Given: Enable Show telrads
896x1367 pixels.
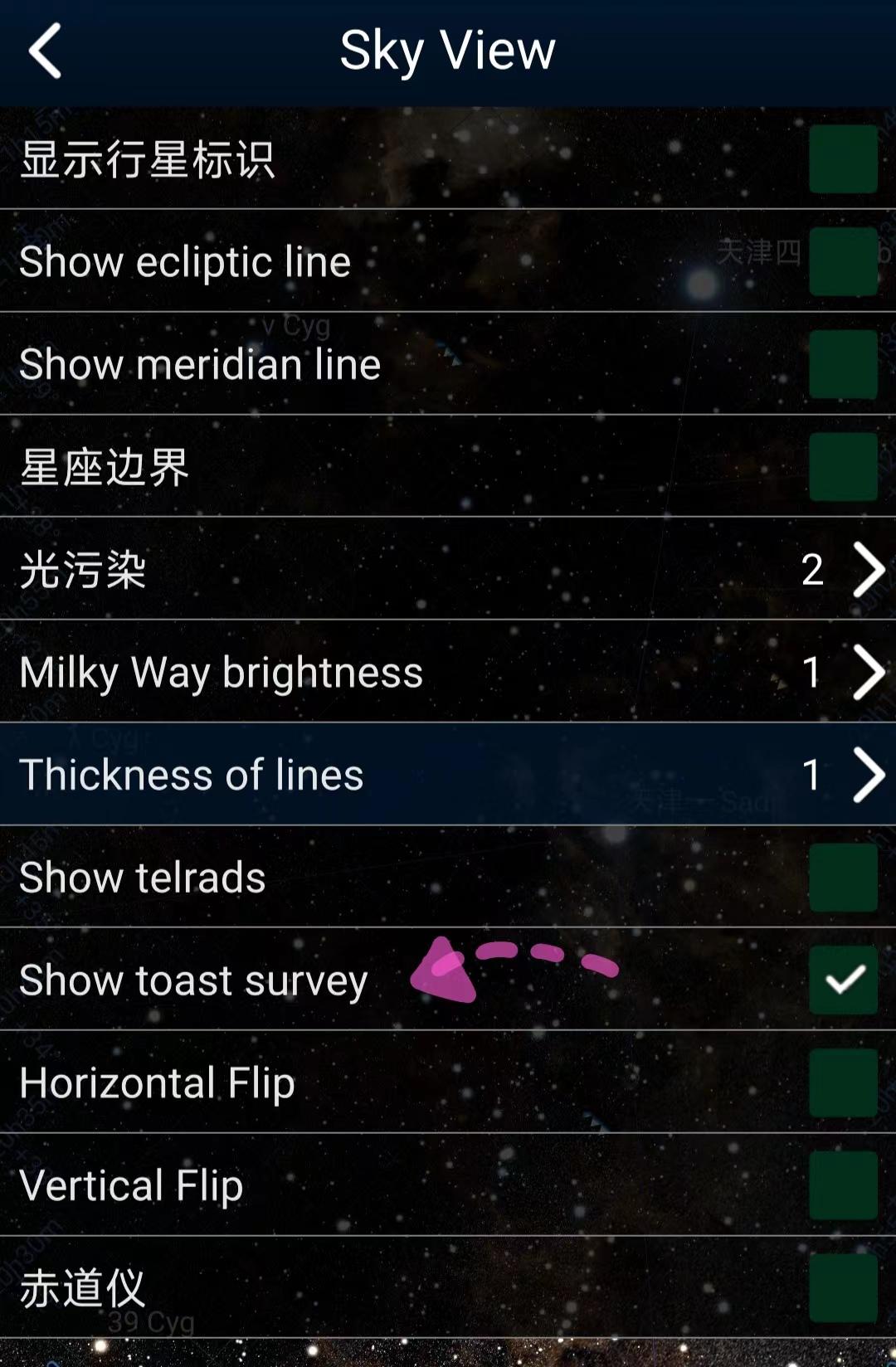Looking at the screenshot, I should 843,878.
